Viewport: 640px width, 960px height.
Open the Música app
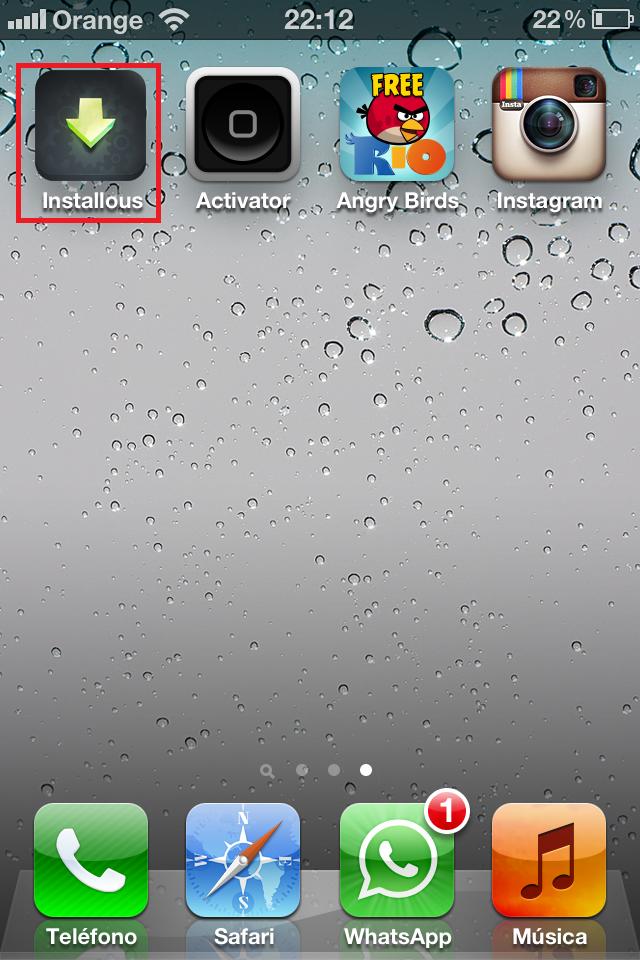(x=549, y=860)
